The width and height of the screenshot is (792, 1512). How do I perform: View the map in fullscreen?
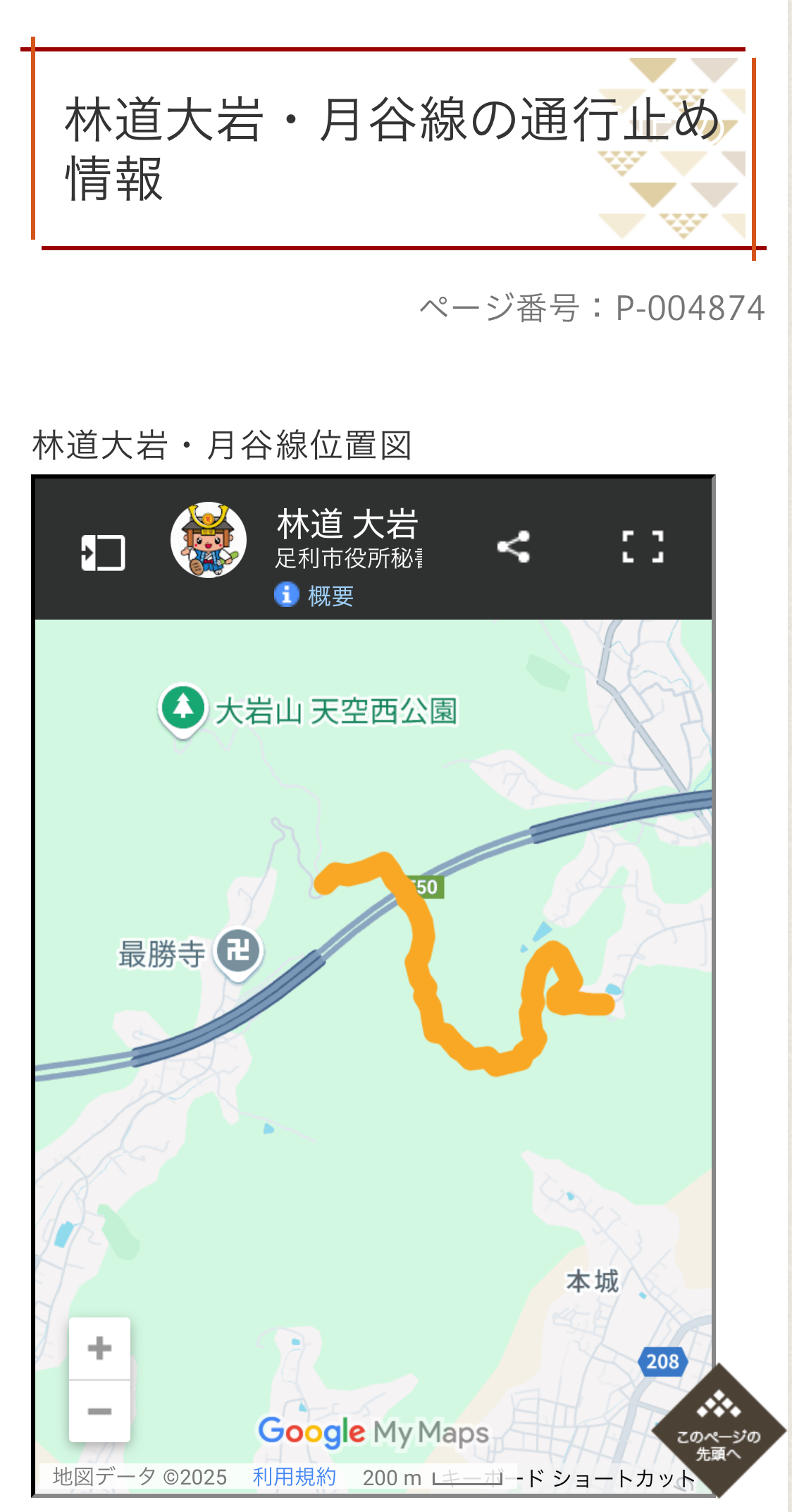point(643,547)
